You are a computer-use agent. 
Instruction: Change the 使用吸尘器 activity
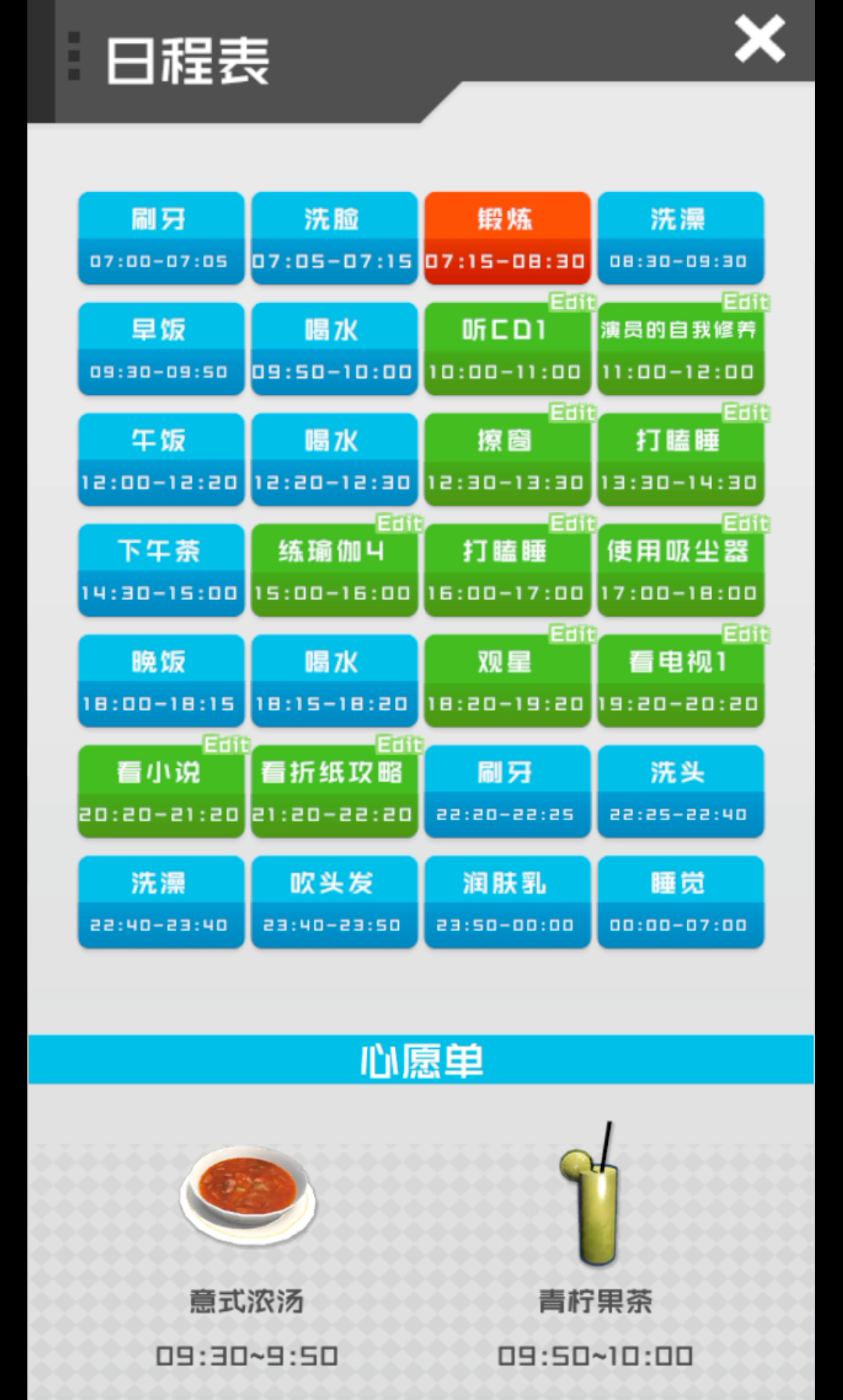[x=681, y=570]
